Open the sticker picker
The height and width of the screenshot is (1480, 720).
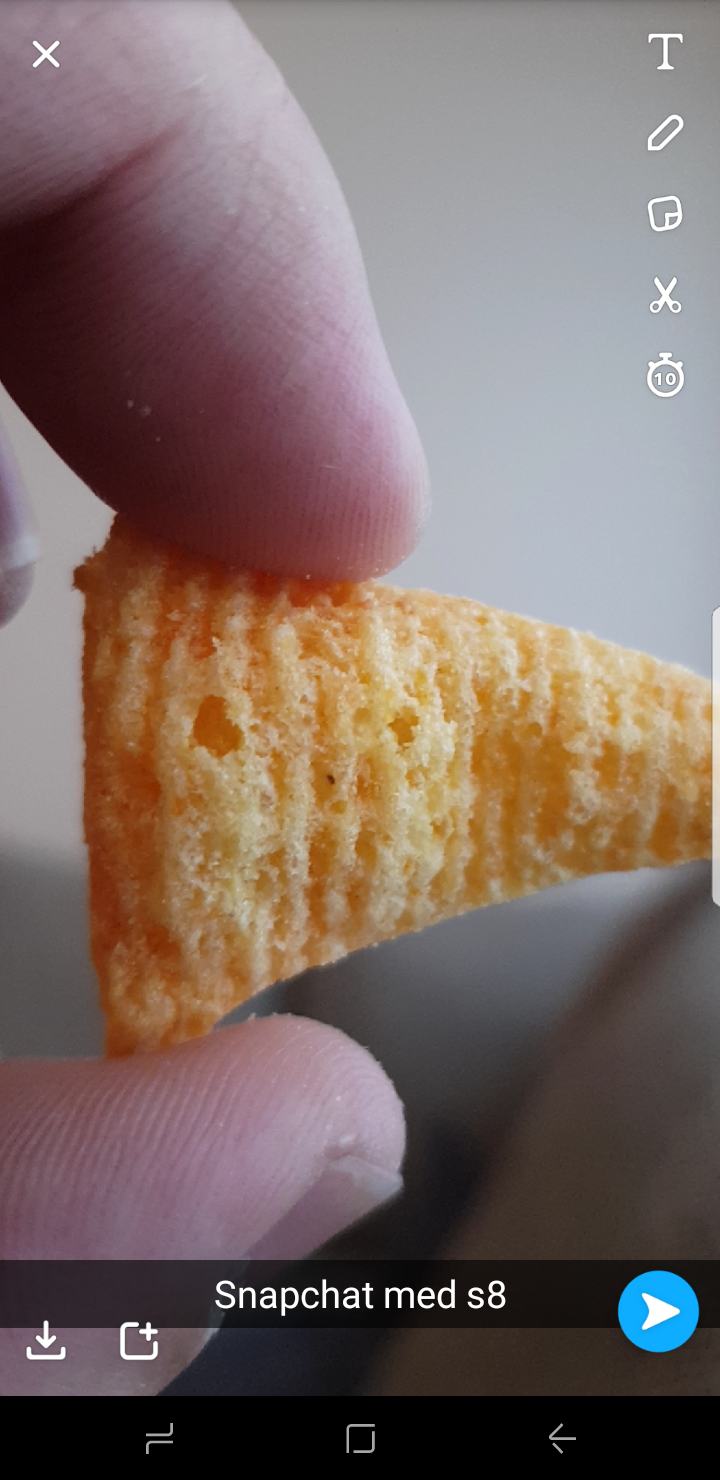coord(665,214)
